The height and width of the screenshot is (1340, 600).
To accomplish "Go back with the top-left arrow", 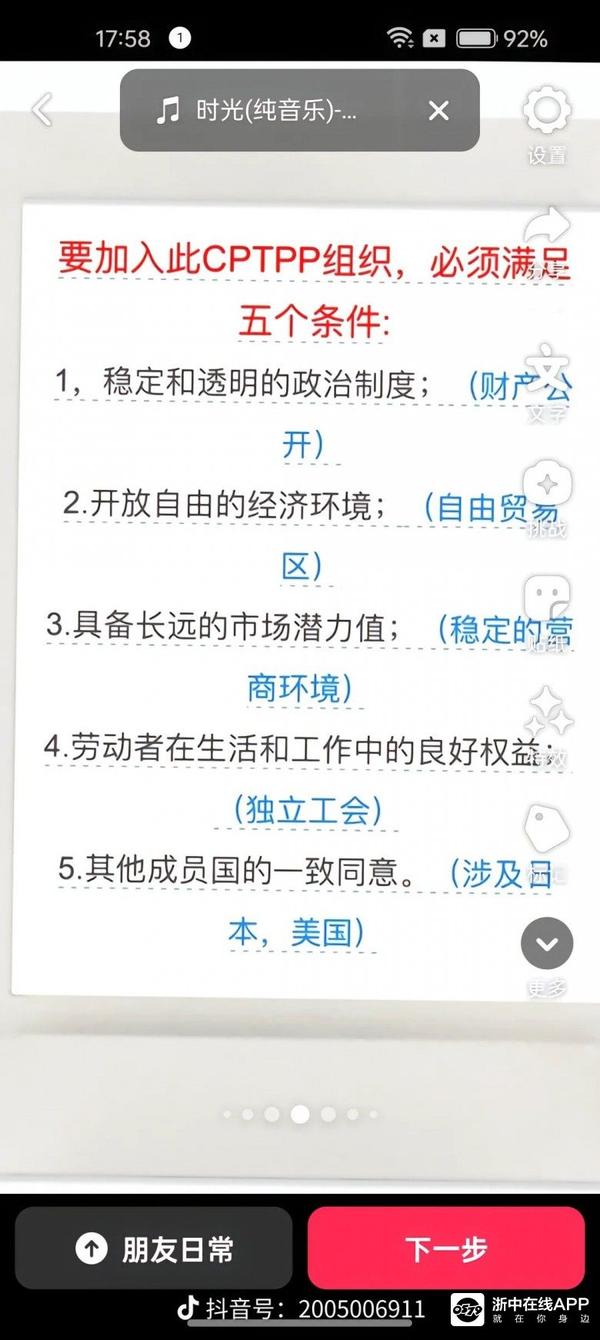I will (42, 110).
